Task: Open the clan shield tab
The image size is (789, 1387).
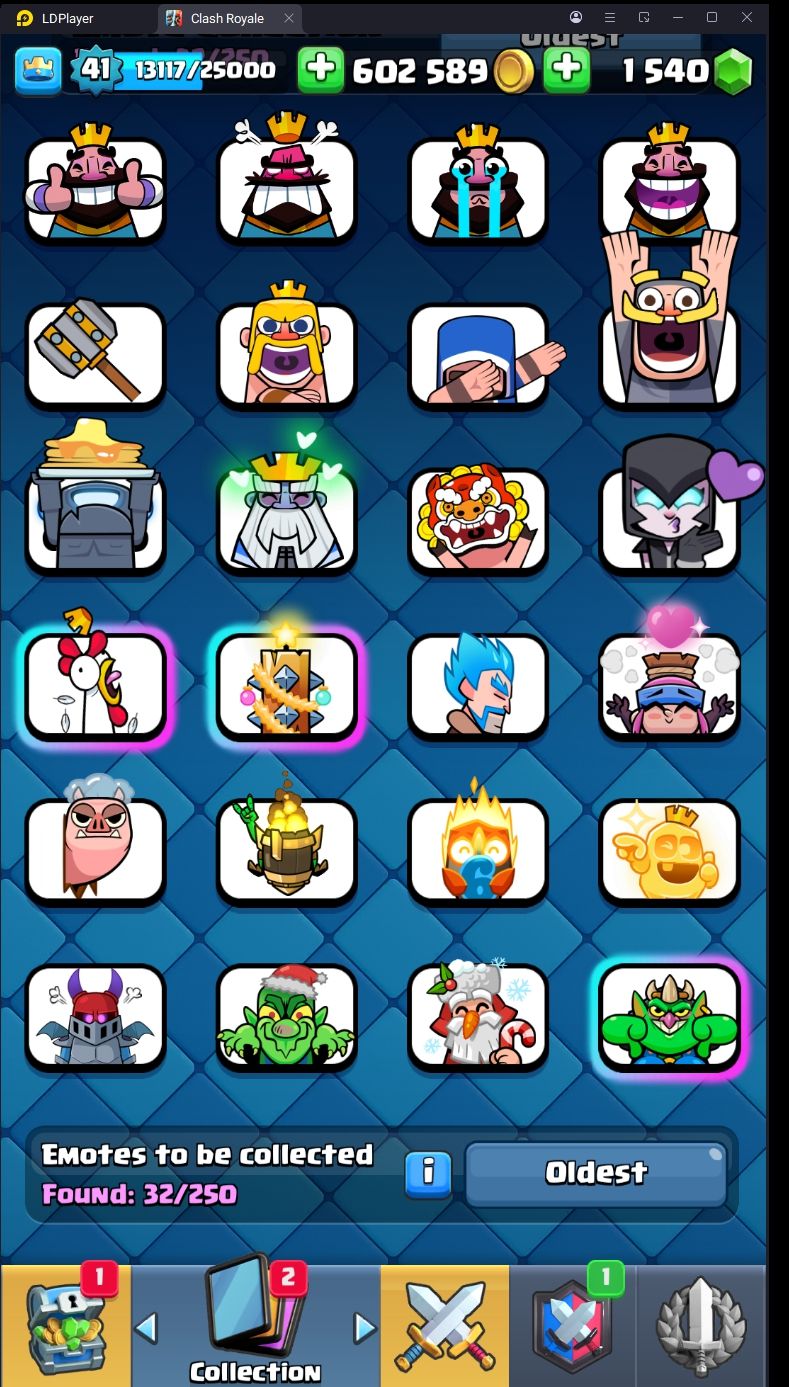Action: click(573, 1325)
